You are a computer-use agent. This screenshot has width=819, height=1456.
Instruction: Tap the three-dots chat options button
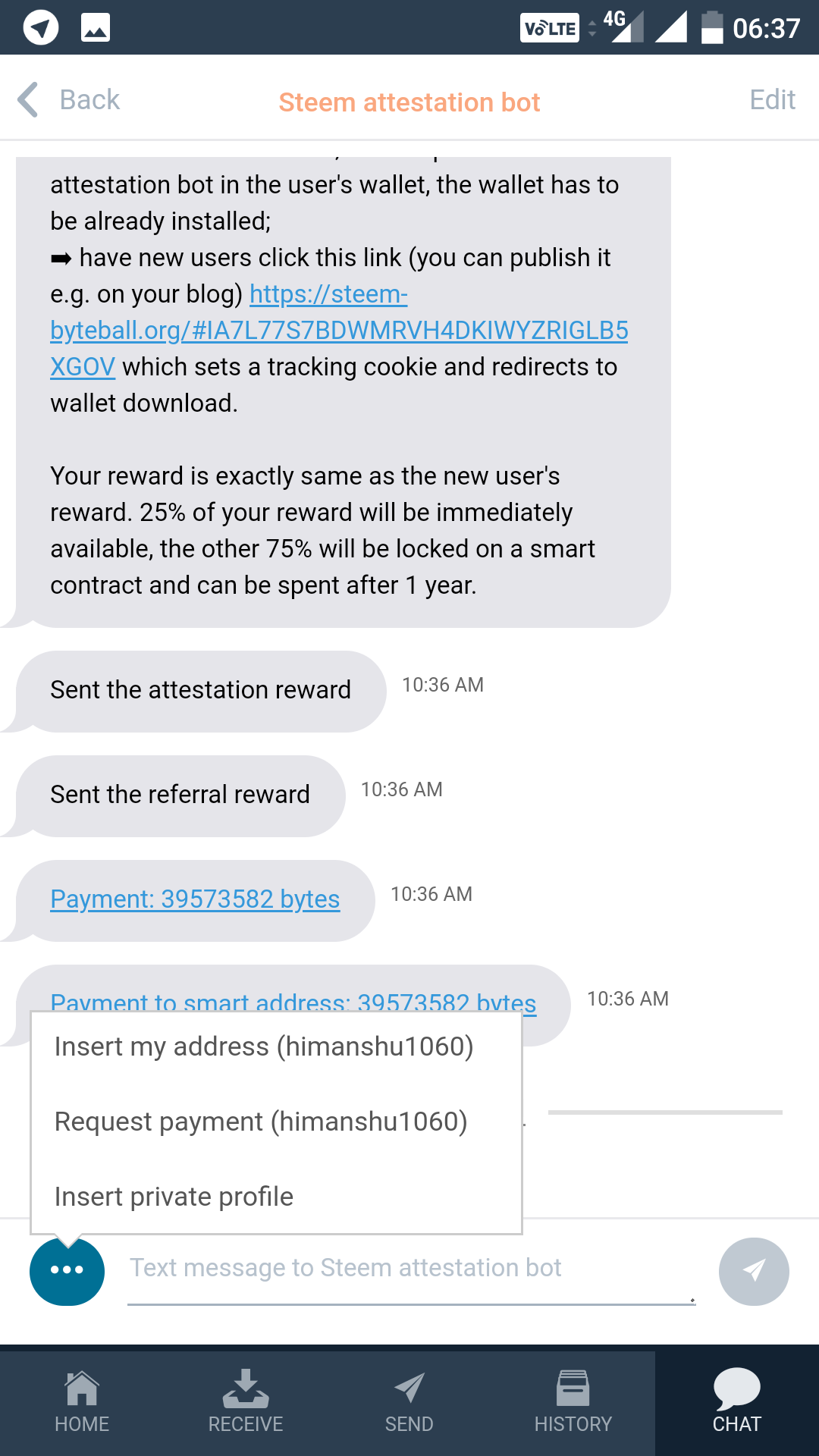(67, 1270)
